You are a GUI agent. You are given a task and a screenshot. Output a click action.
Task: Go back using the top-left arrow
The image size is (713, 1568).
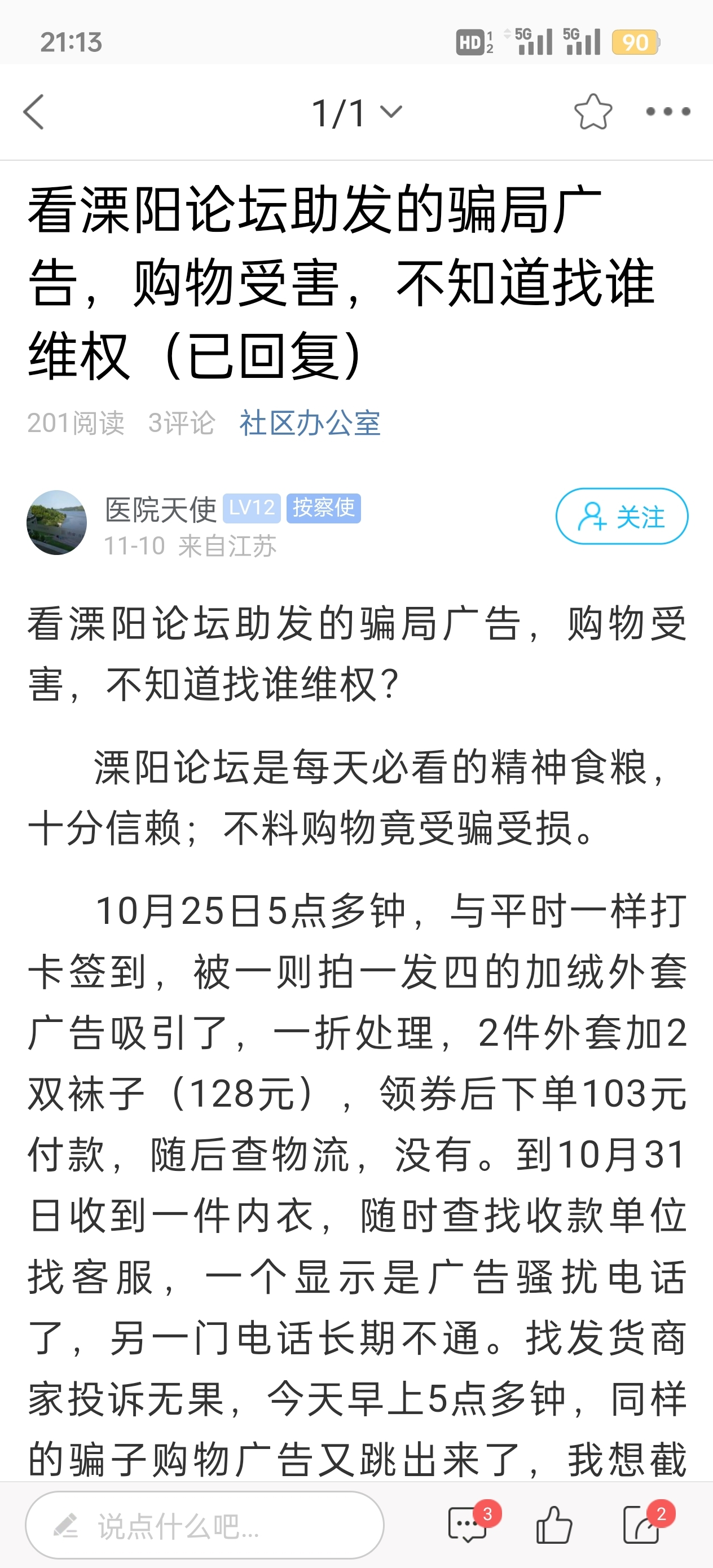[34, 112]
